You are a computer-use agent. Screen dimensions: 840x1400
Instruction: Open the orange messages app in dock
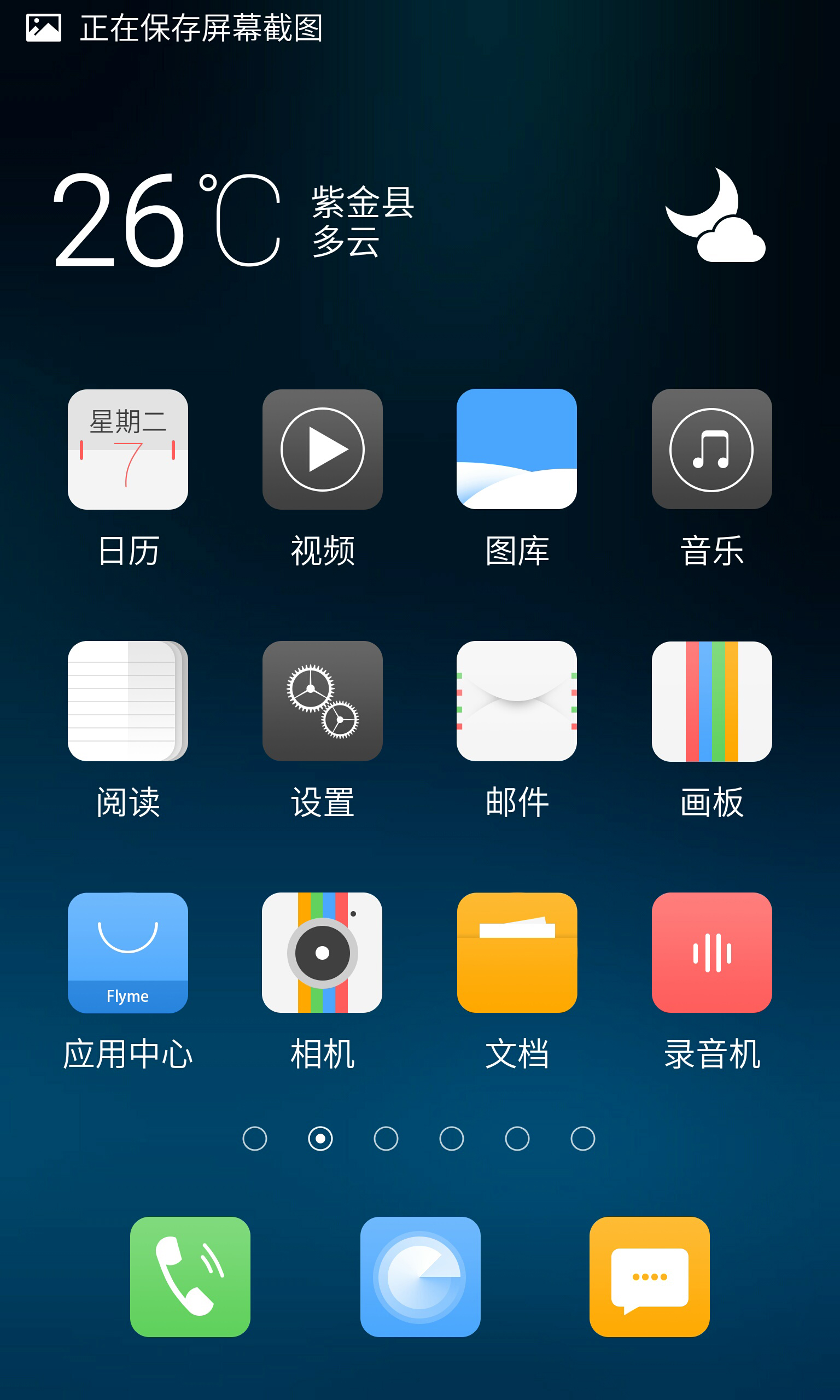pos(649,1277)
